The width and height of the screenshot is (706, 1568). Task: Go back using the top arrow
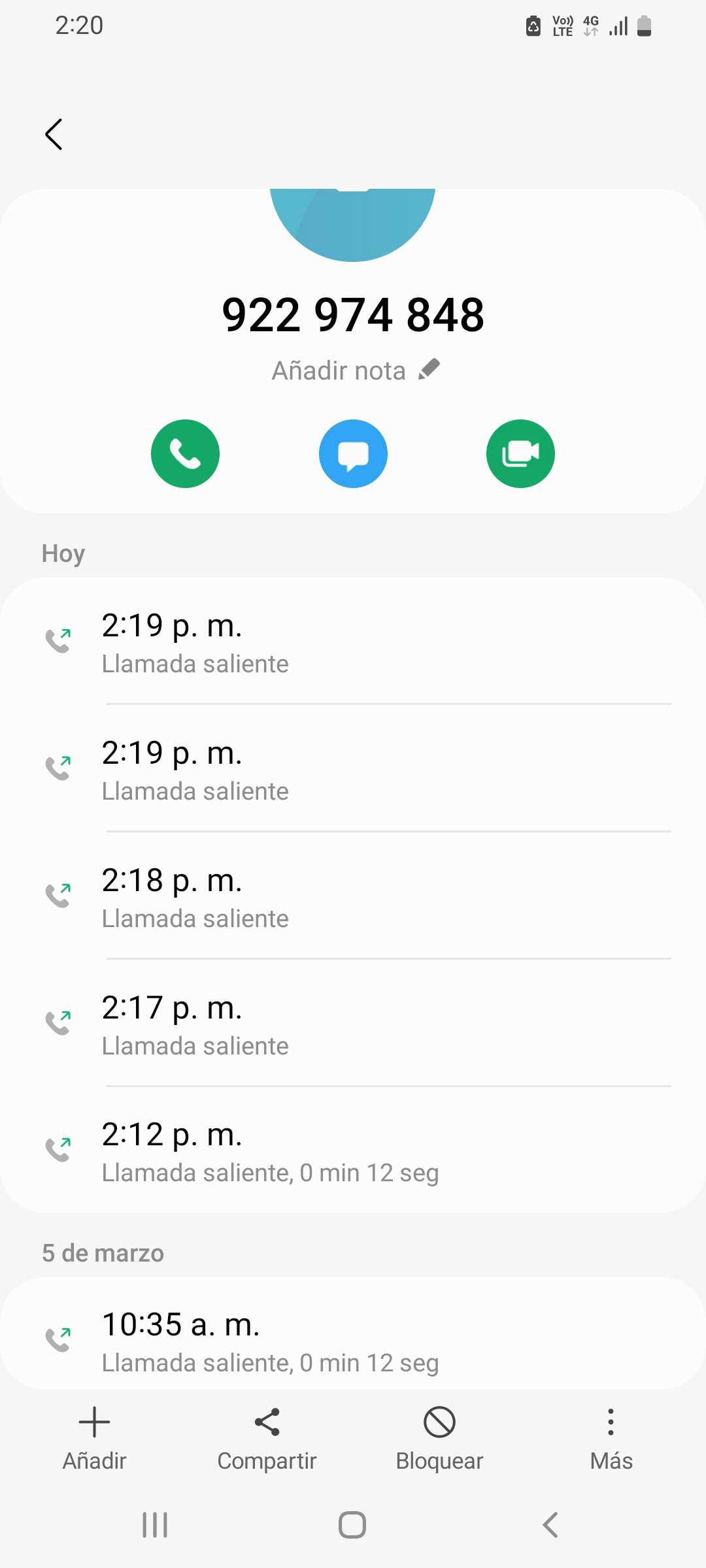click(x=54, y=135)
